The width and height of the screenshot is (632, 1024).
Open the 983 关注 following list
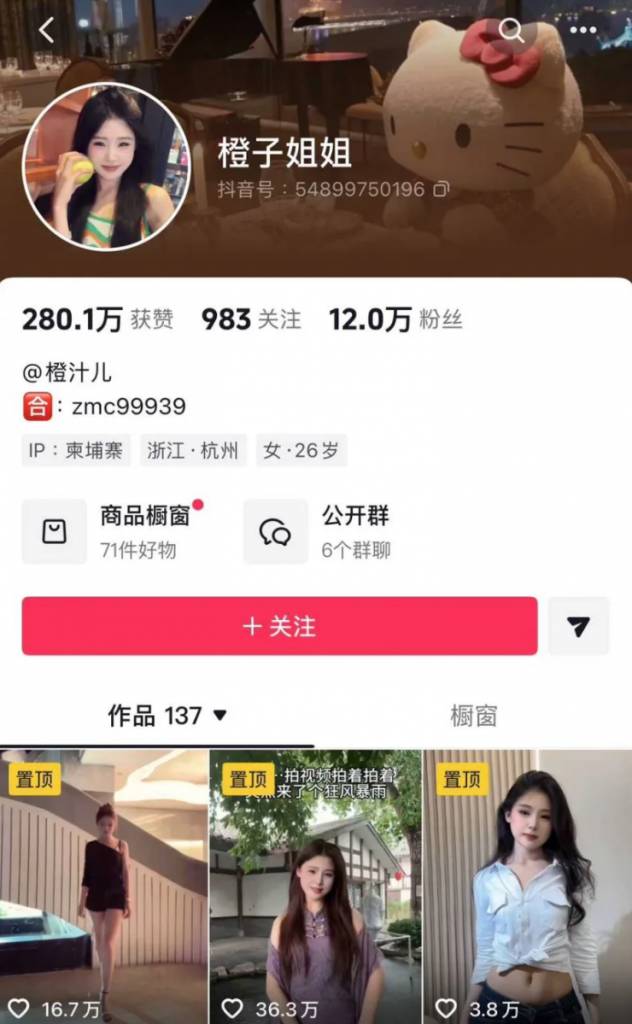click(251, 319)
